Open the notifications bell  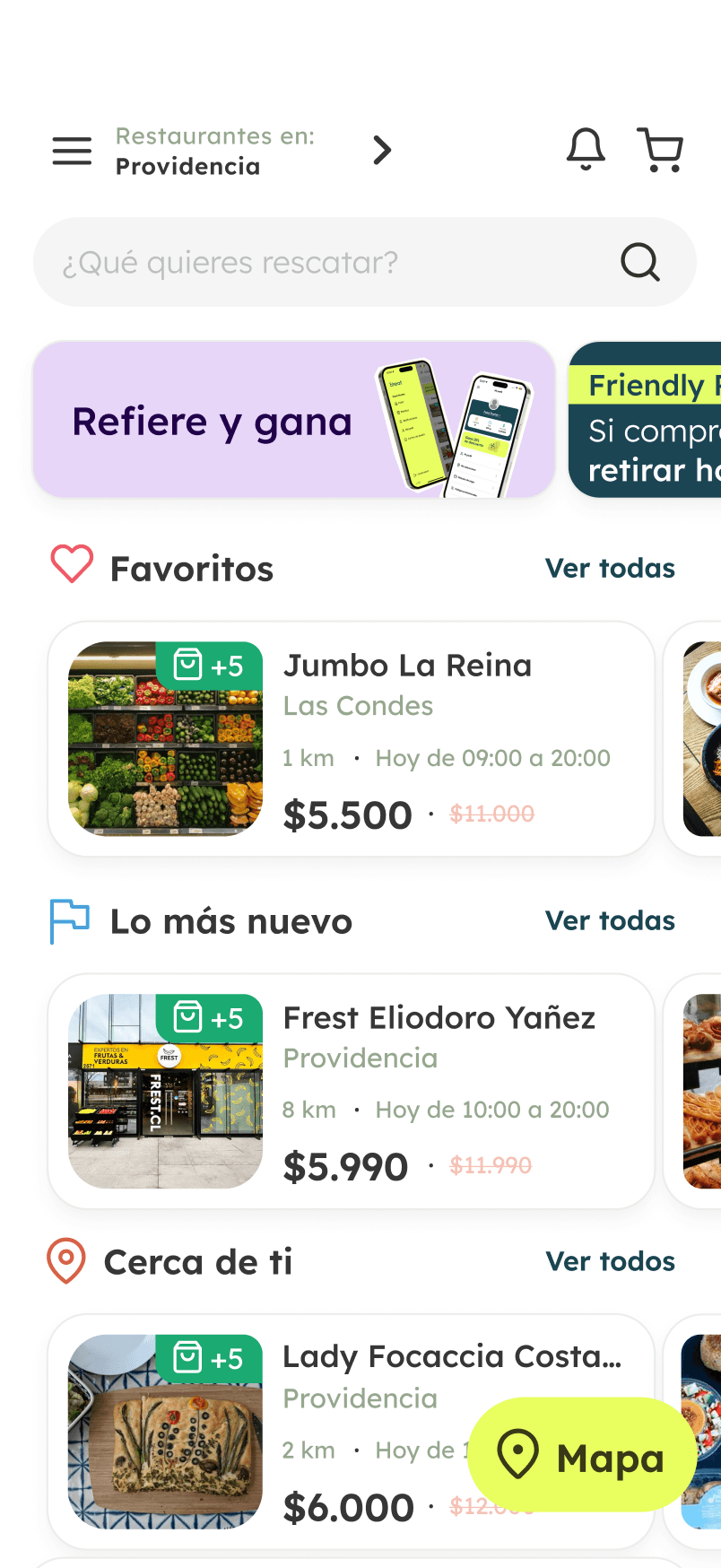point(586,149)
